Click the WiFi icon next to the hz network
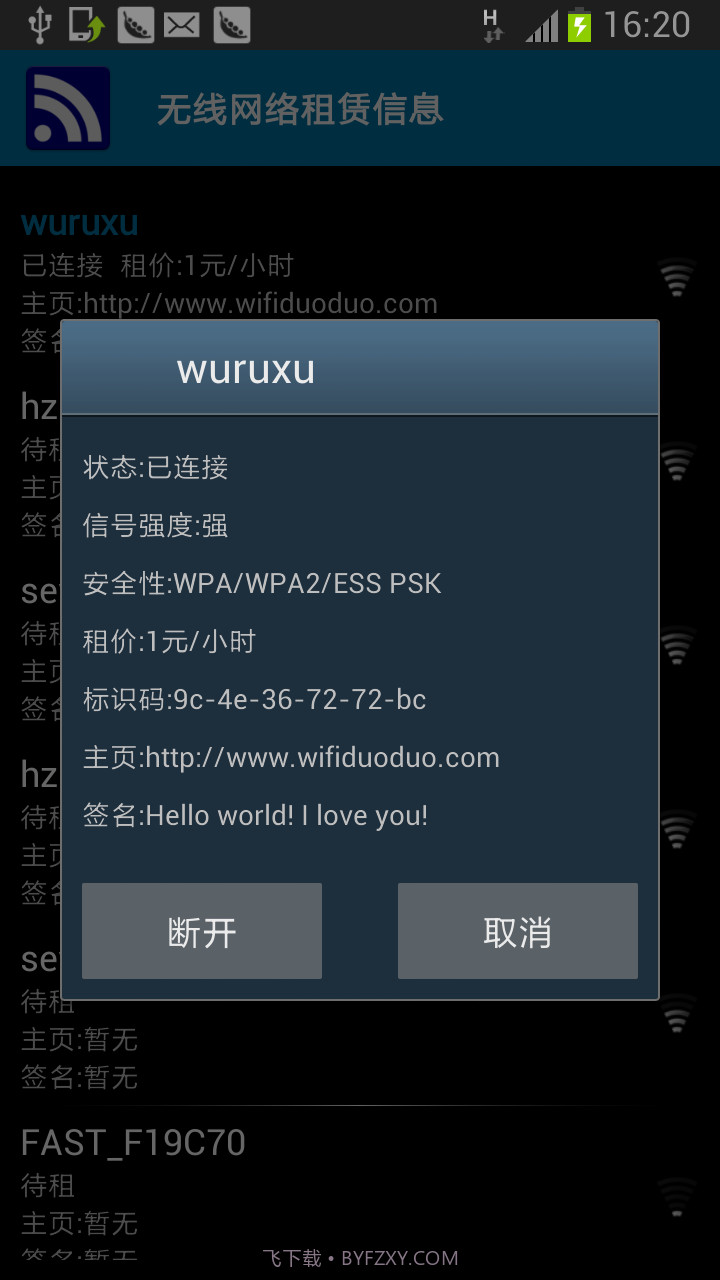 coord(676,460)
